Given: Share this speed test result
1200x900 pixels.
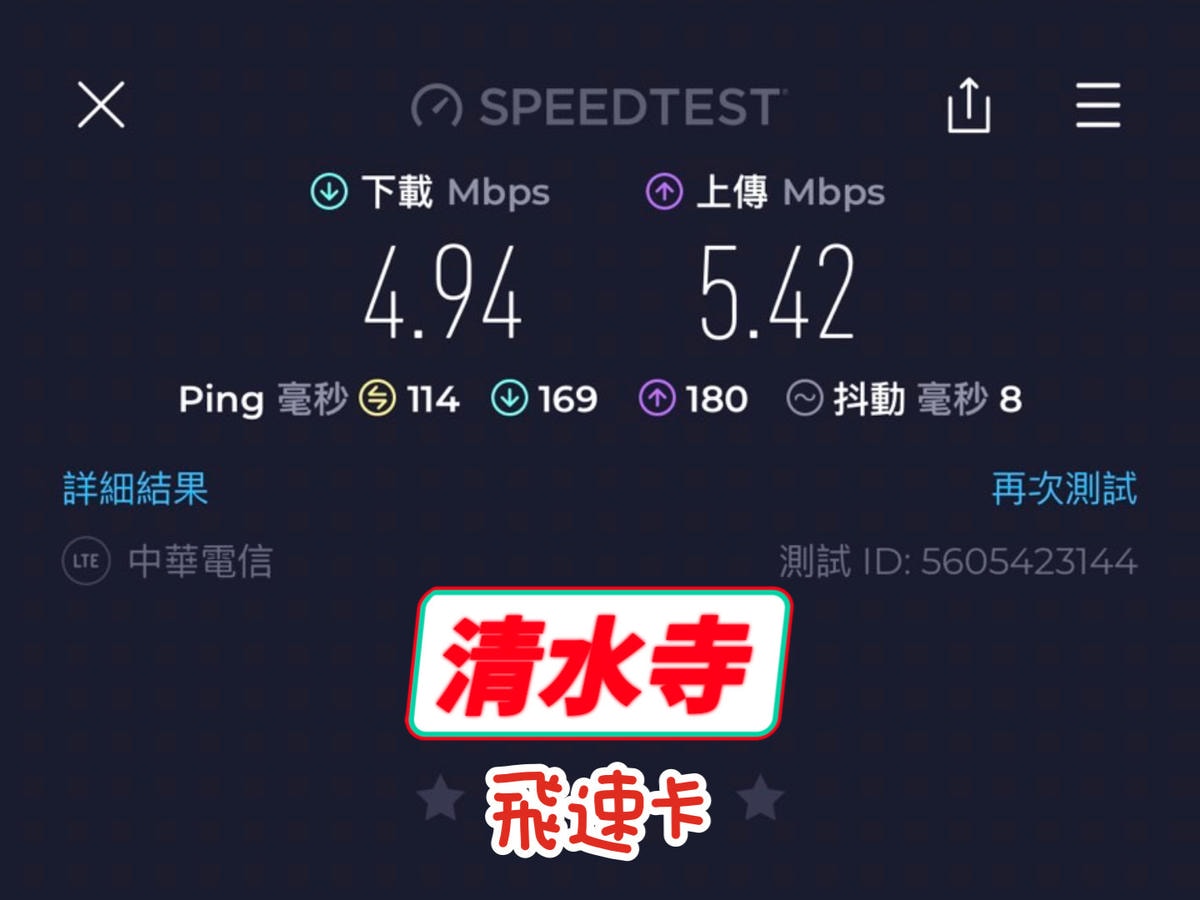Looking at the screenshot, I should [968, 106].
